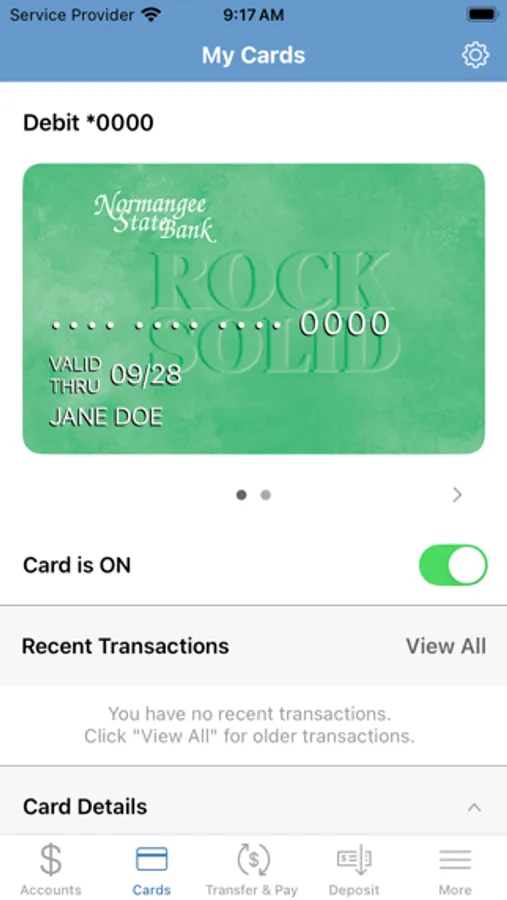The height and width of the screenshot is (900, 507).
Task: Open the settings gear icon
Action: pos(475,56)
